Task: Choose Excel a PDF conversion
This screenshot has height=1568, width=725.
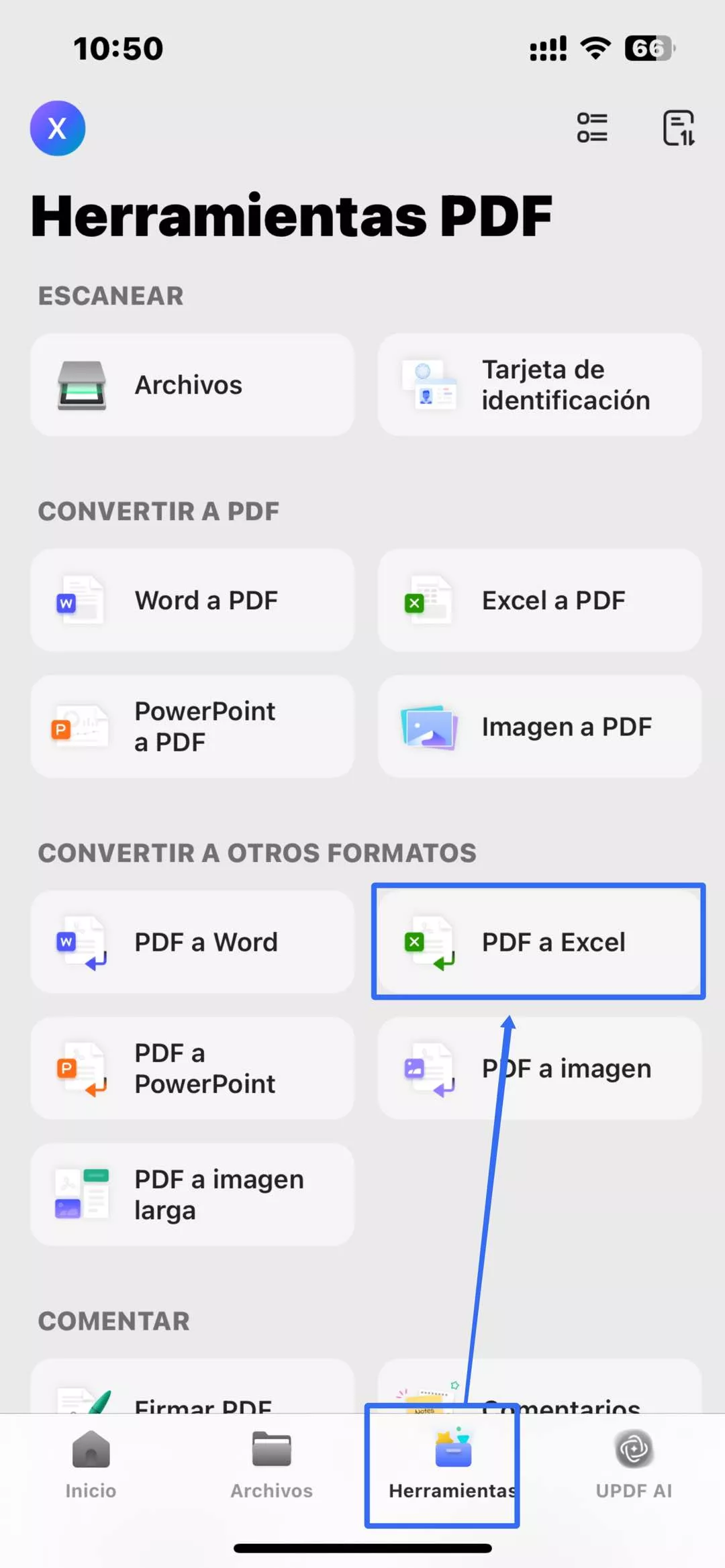Action: pyautogui.click(x=539, y=600)
